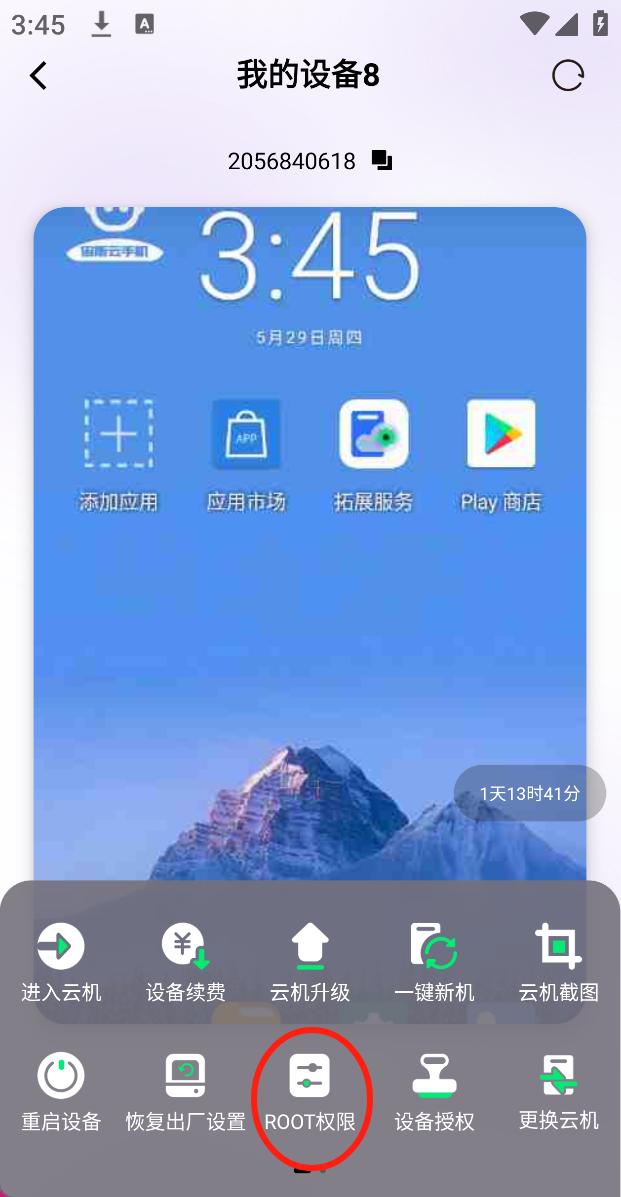The image size is (621, 1197).
Task: Tap 更换云机 to replace the cloud phone
Action: pyautogui.click(x=558, y=1092)
